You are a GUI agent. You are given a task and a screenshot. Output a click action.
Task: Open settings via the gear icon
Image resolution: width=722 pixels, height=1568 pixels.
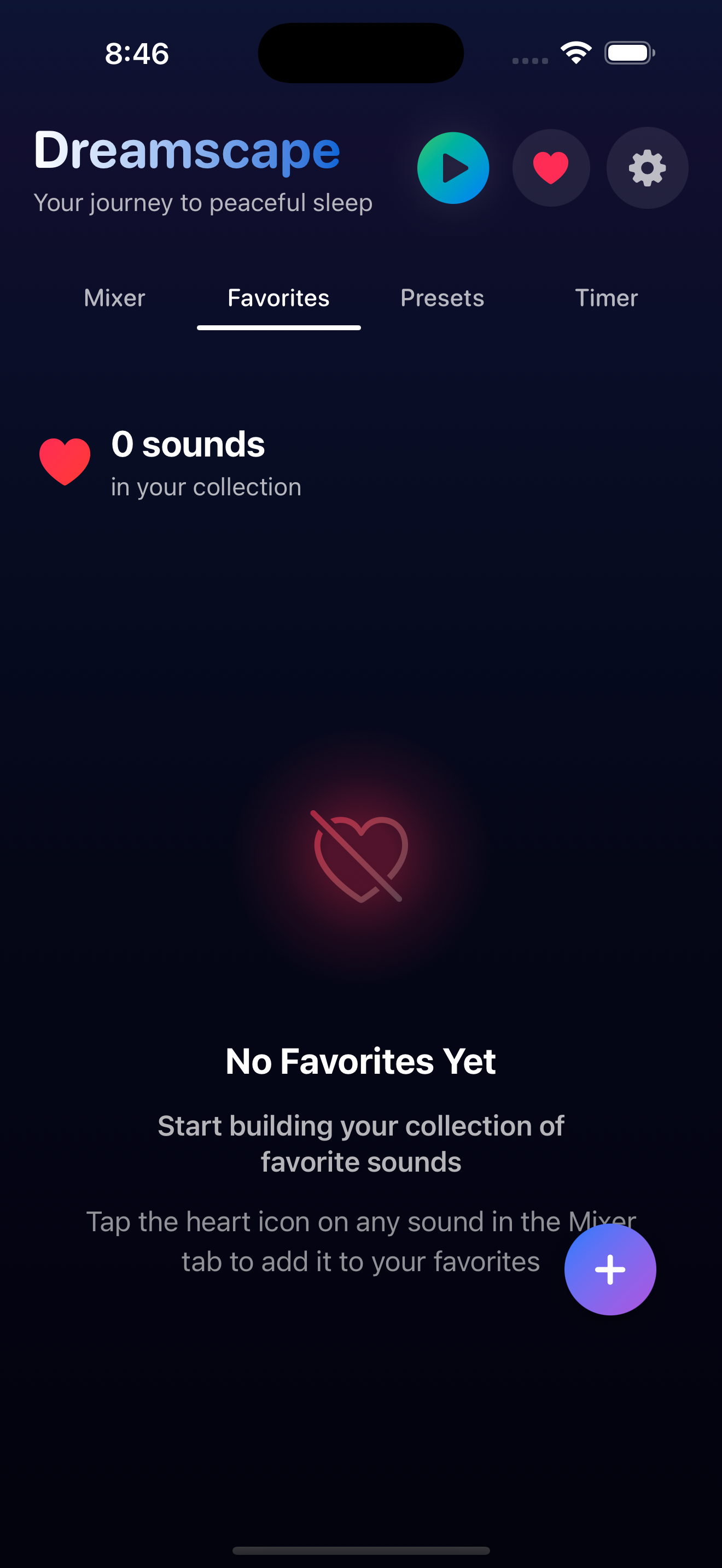(x=647, y=168)
